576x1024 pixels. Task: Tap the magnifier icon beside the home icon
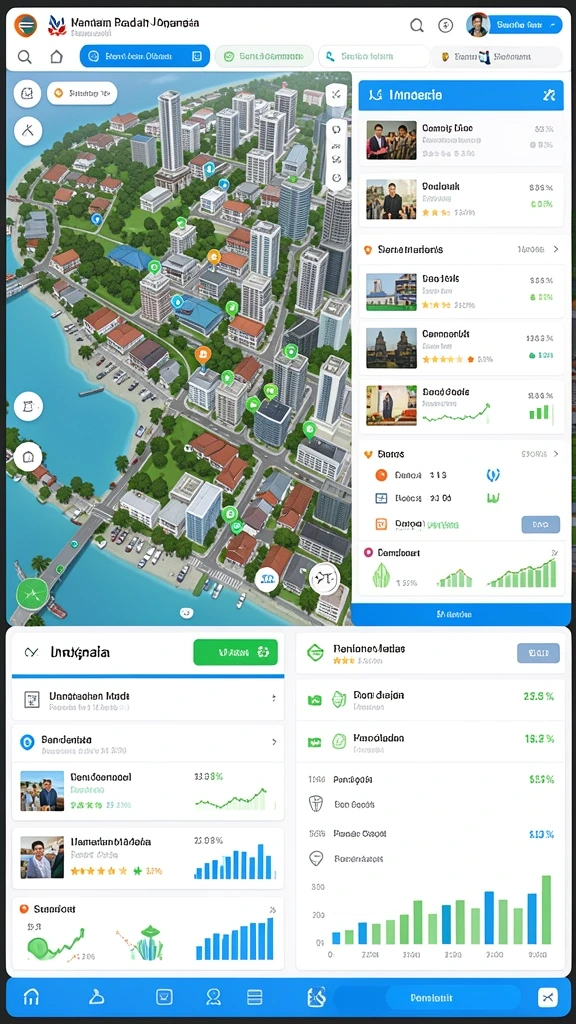click(24, 57)
